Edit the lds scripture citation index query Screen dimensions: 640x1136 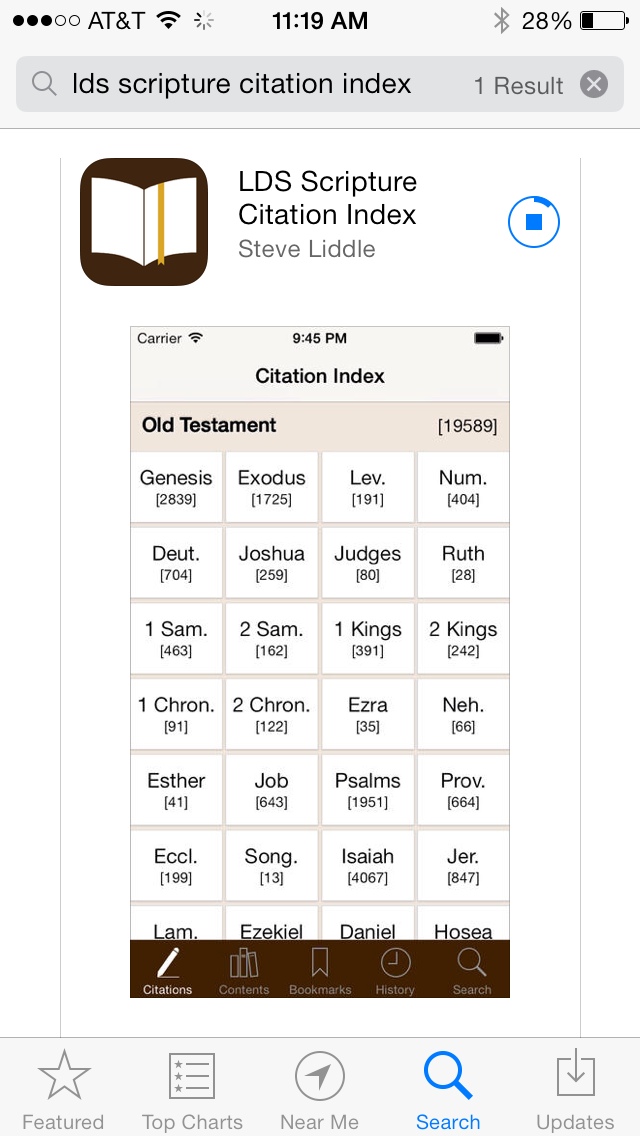point(241,84)
